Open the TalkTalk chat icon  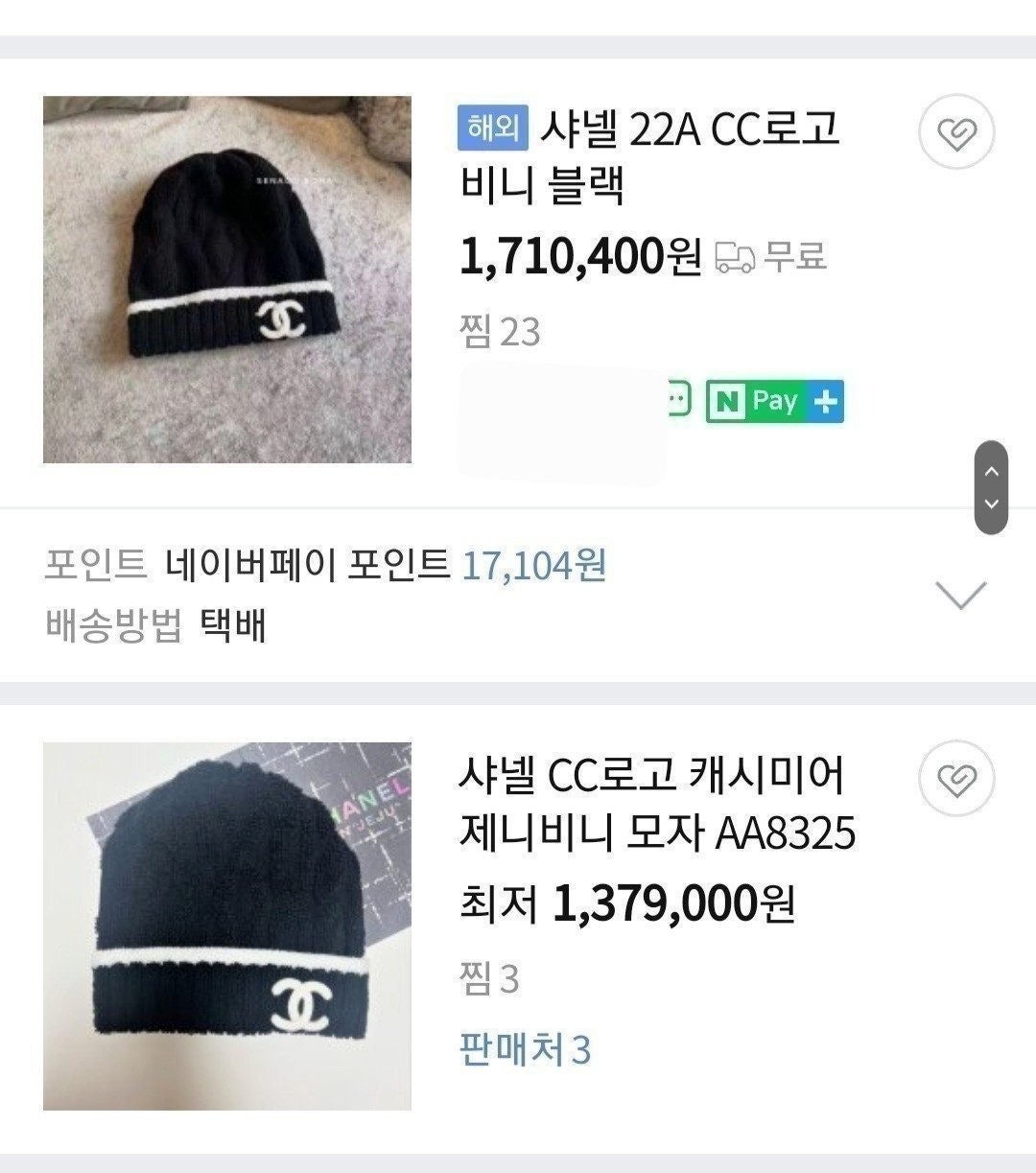(677, 401)
